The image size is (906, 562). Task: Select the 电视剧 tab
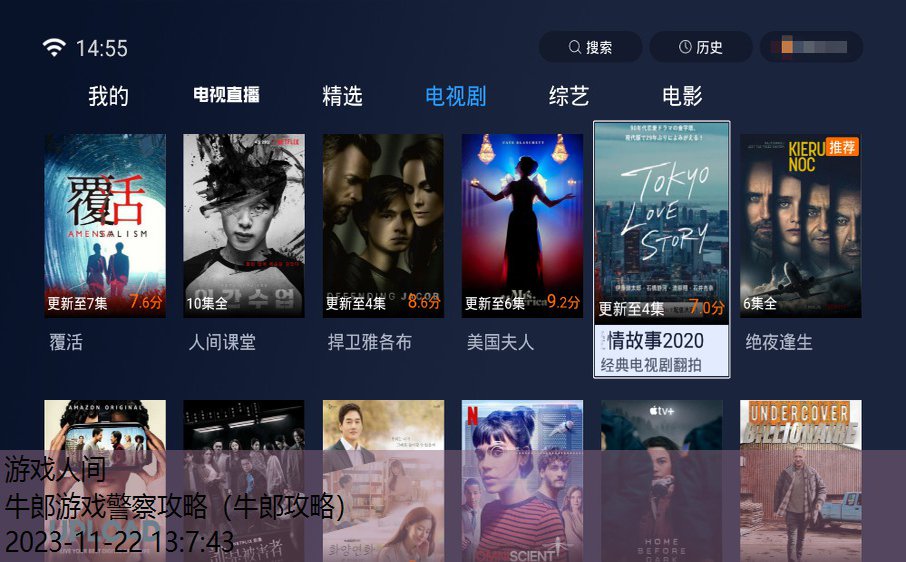click(x=455, y=96)
